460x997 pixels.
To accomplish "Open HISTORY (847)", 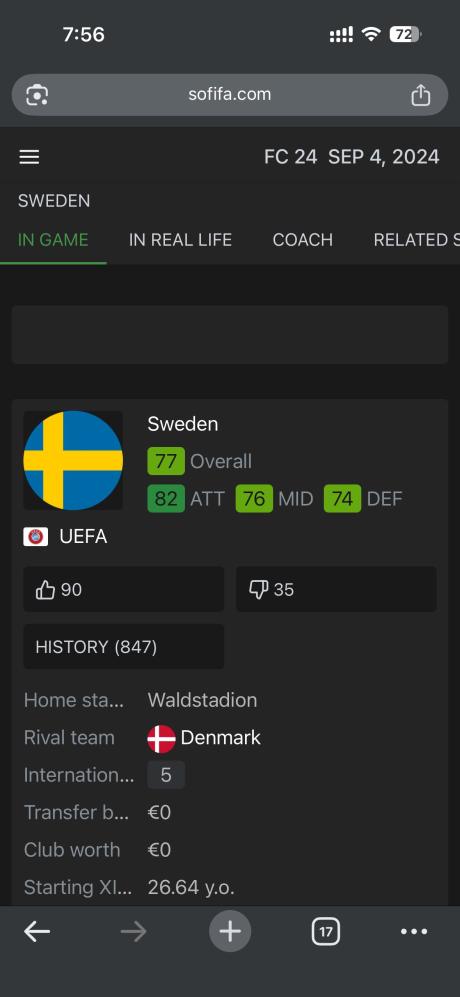I will pos(123,647).
